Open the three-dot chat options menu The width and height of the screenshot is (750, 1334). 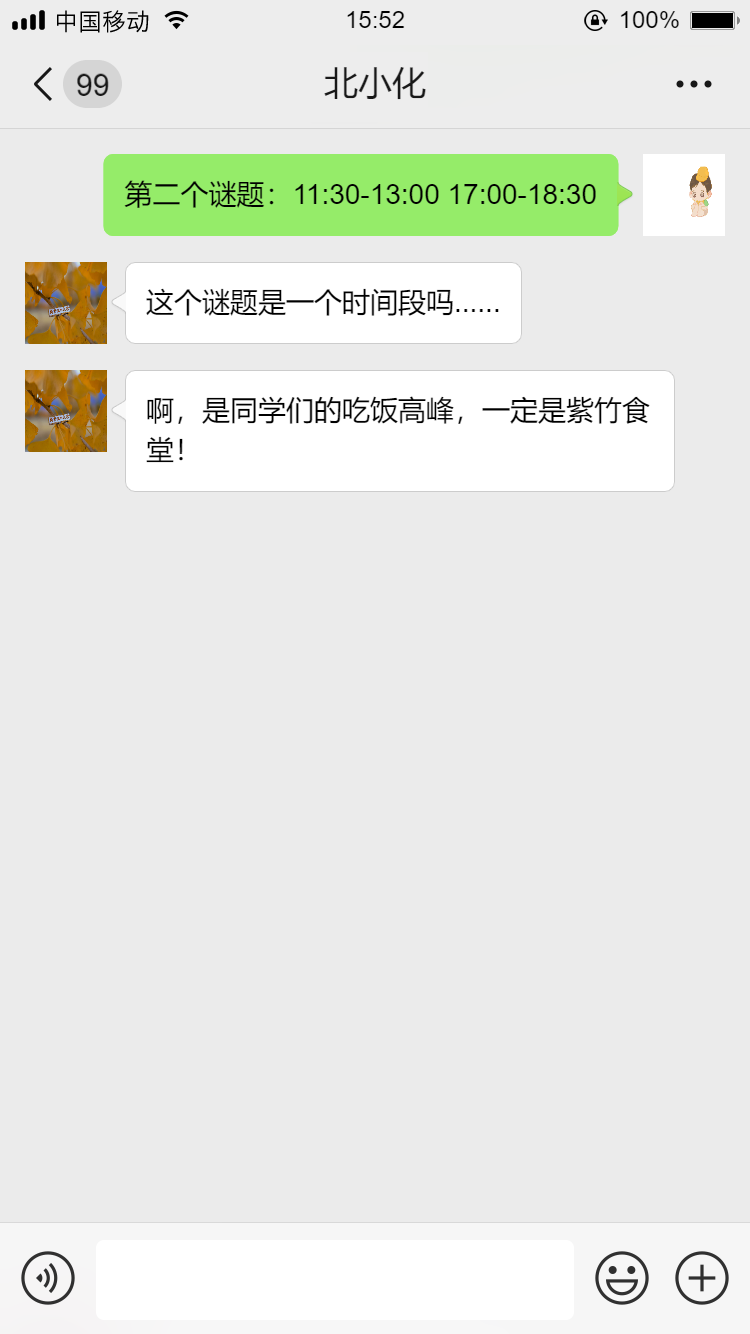[x=693, y=84]
